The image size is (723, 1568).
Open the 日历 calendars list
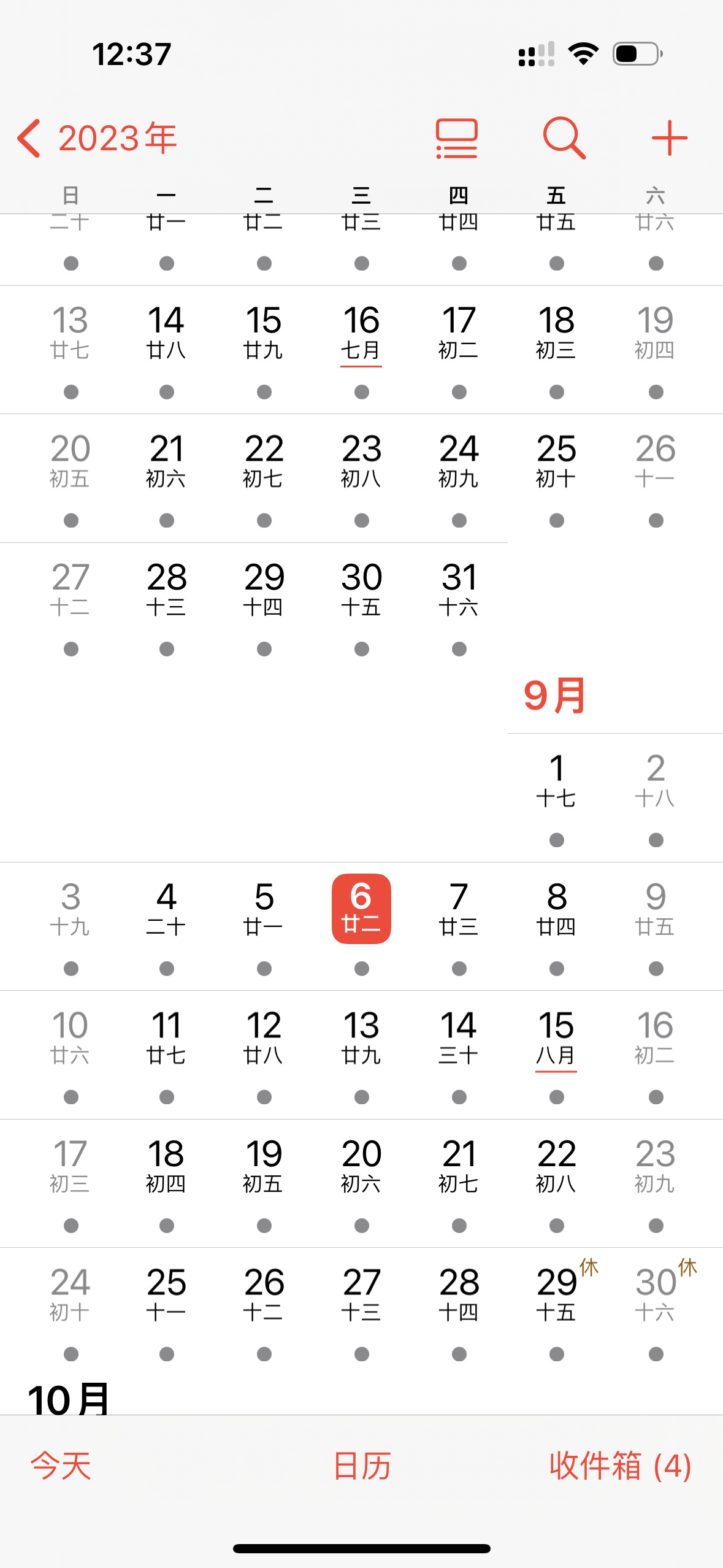pos(362,1466)
